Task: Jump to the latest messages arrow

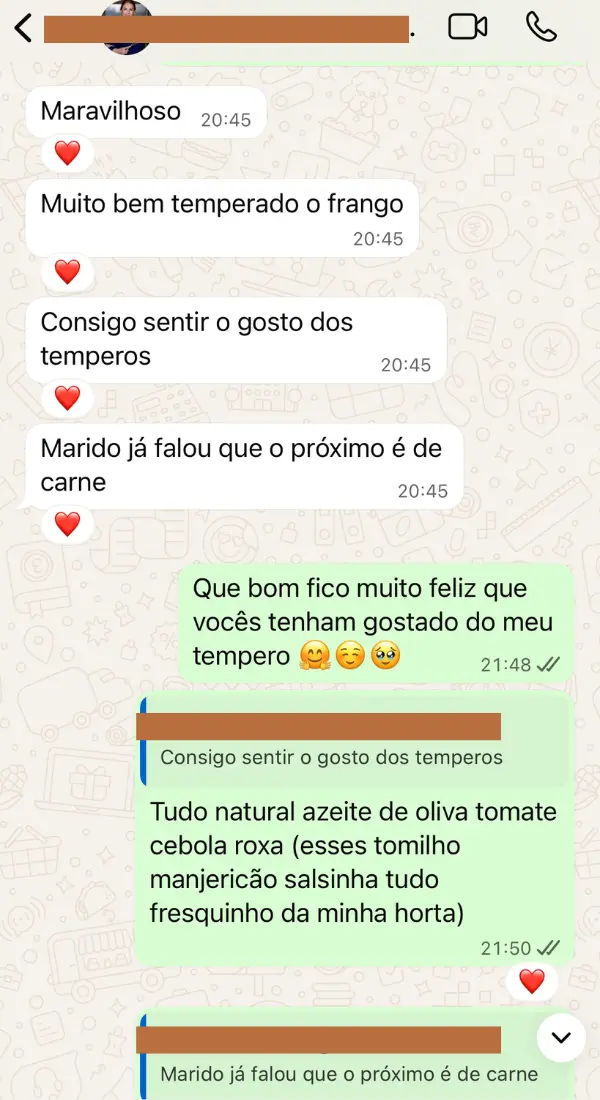Action: point(561,1037)
